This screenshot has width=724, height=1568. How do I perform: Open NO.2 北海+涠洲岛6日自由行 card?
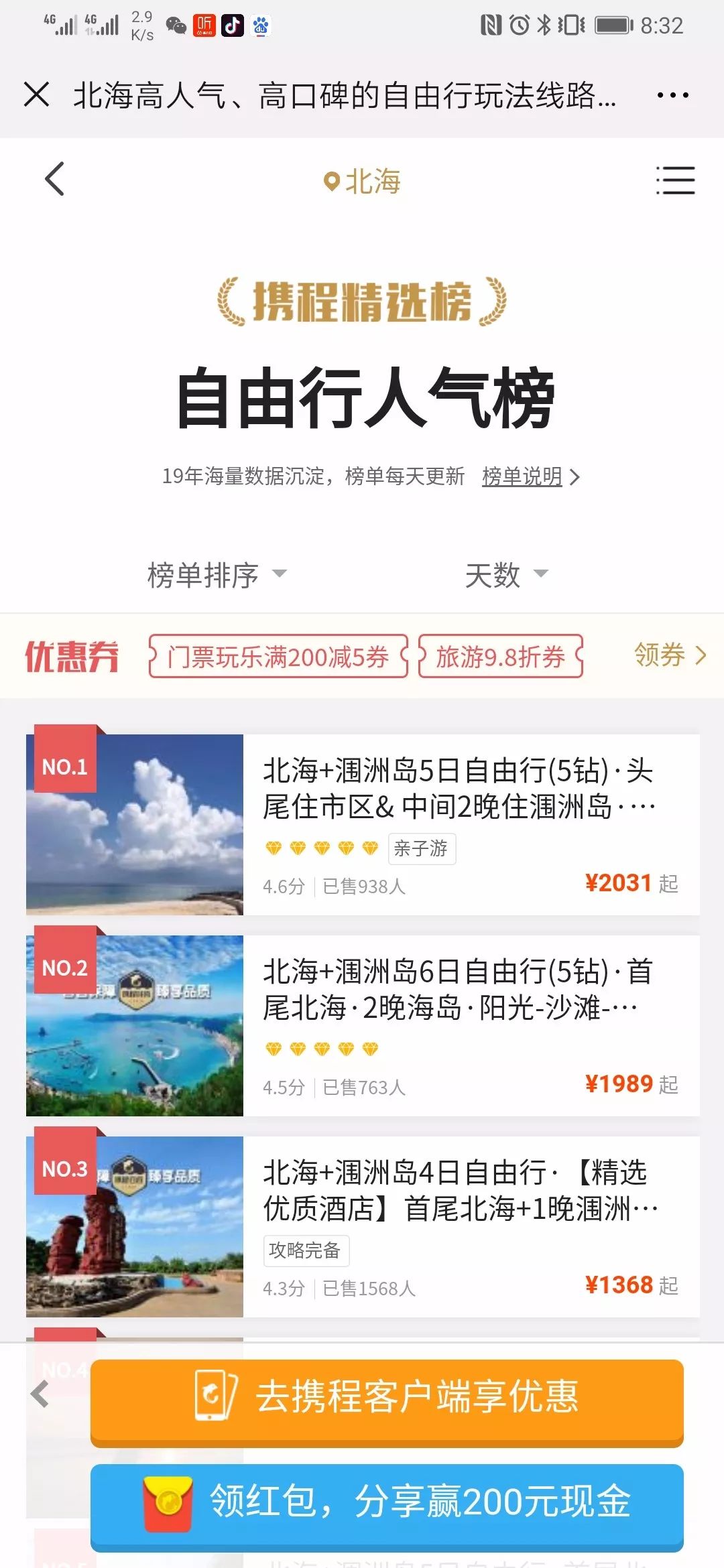pos(363,1025)
